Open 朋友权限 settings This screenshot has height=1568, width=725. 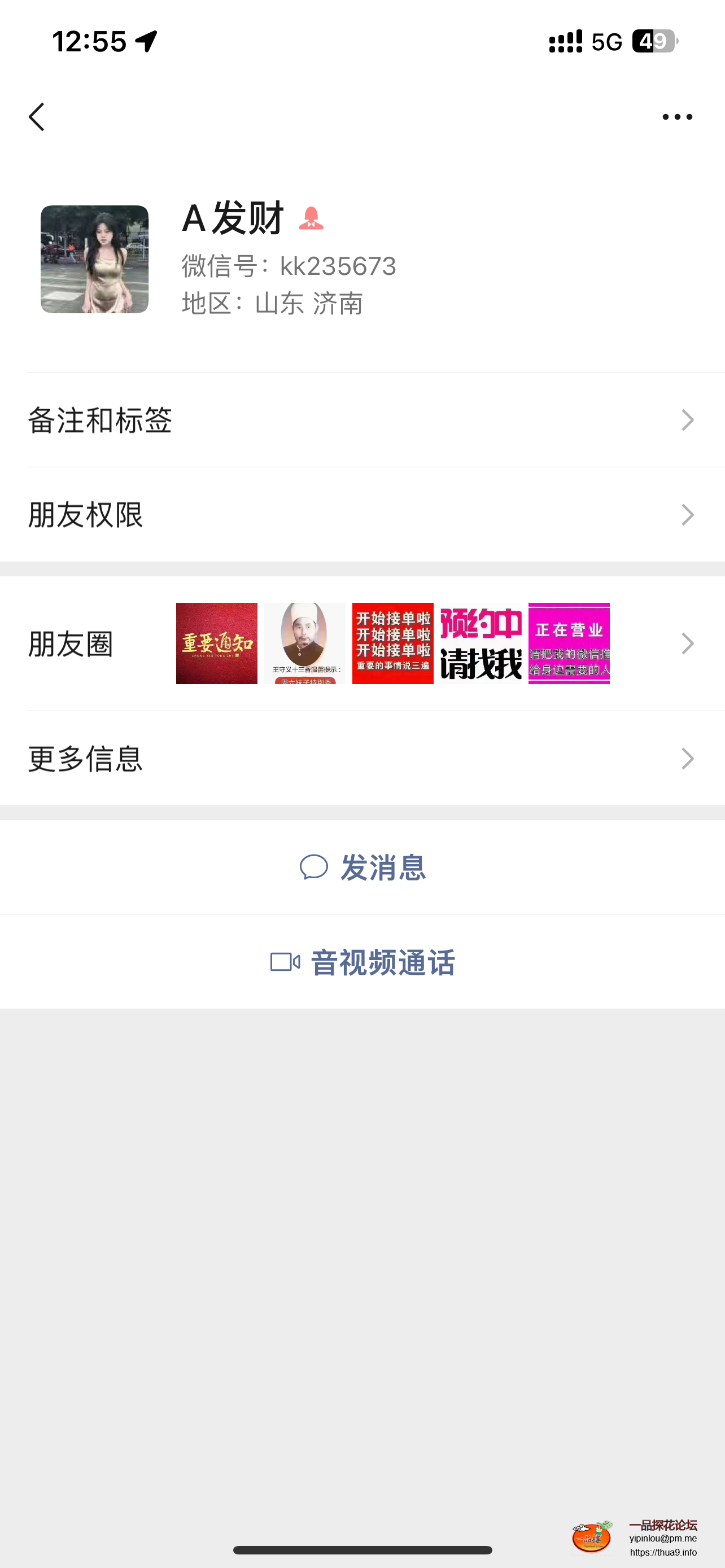pos(361,515)
